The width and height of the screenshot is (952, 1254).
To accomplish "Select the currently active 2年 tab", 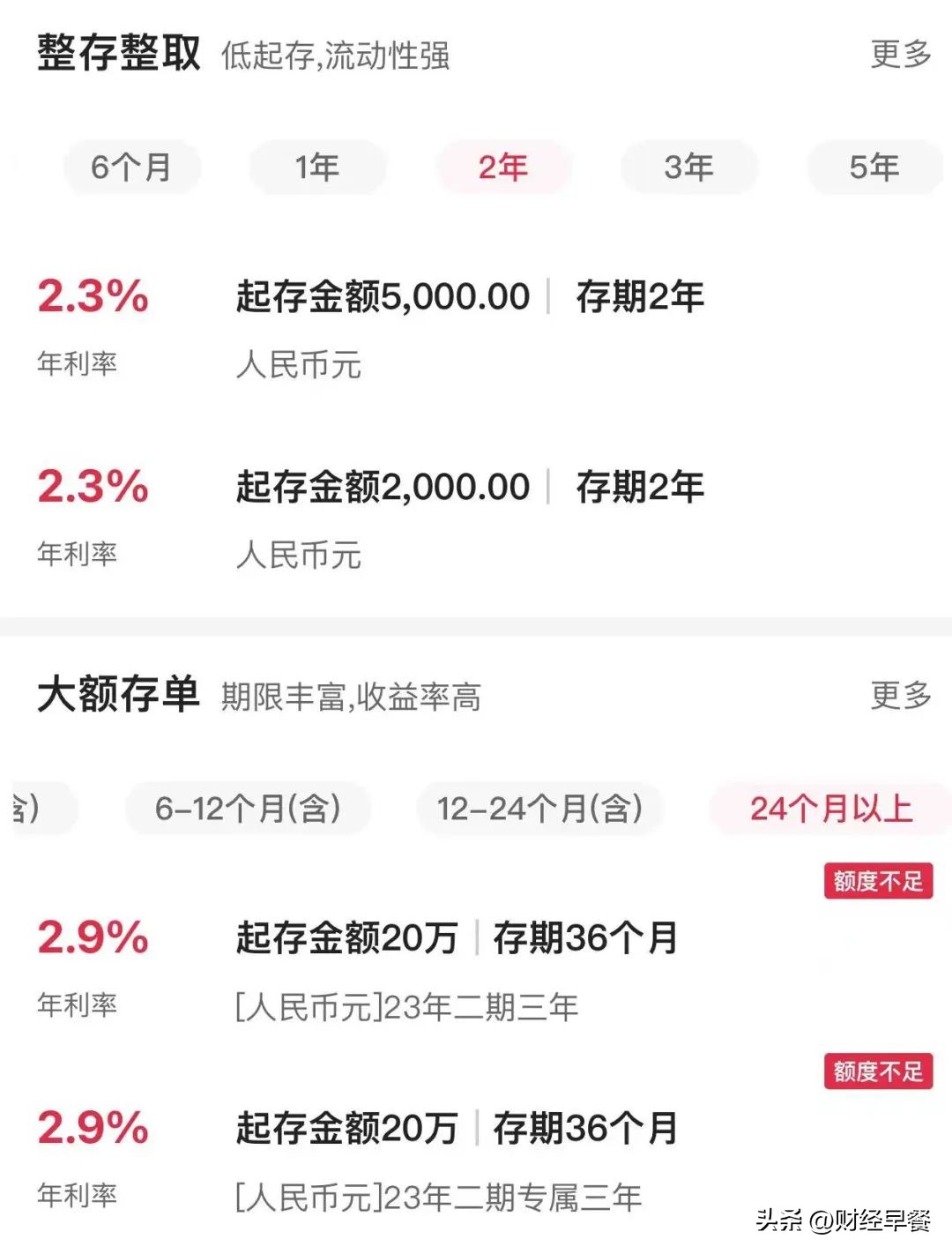I will (x=502, y=167).
